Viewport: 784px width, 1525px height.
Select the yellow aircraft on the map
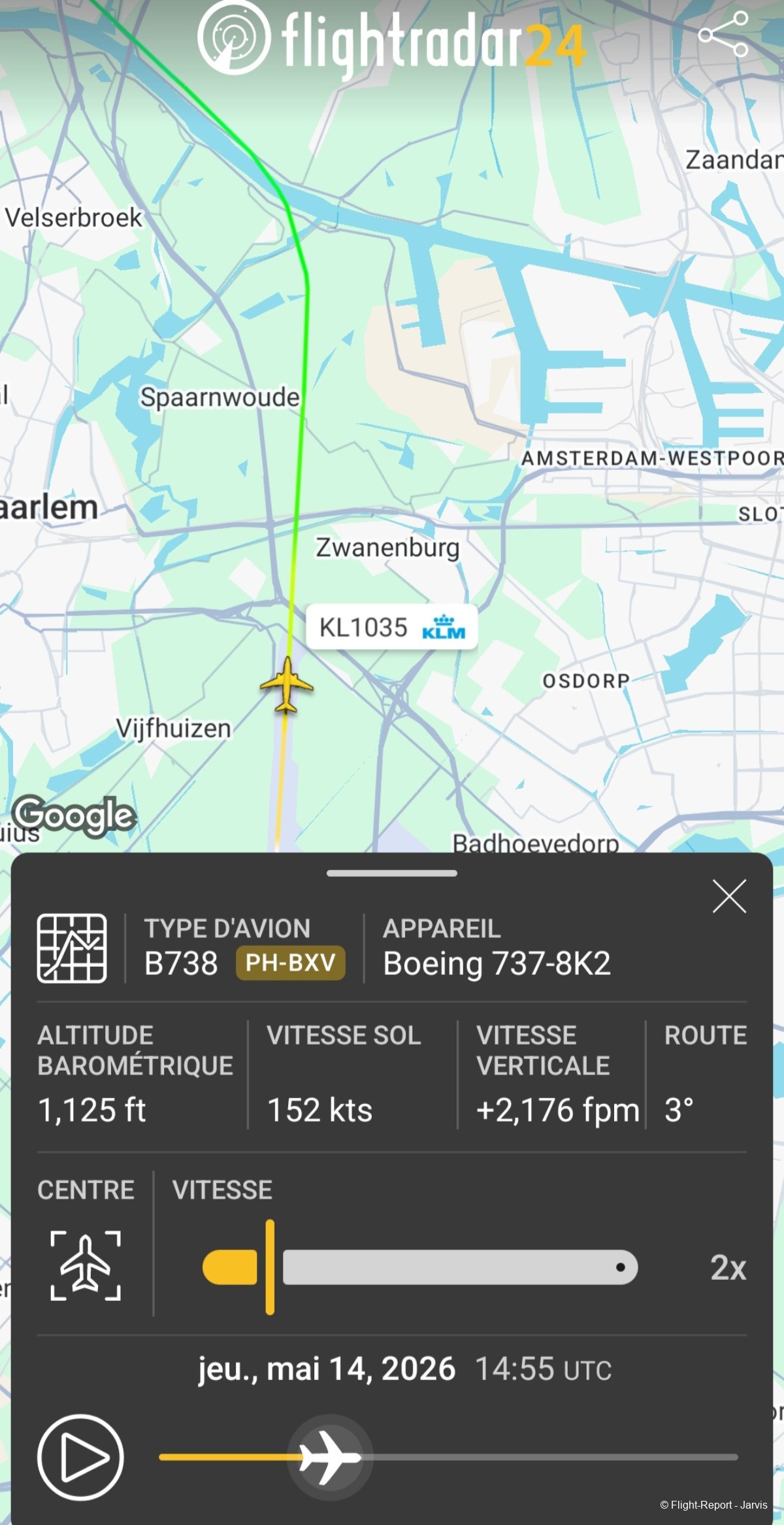pos(287,685)
